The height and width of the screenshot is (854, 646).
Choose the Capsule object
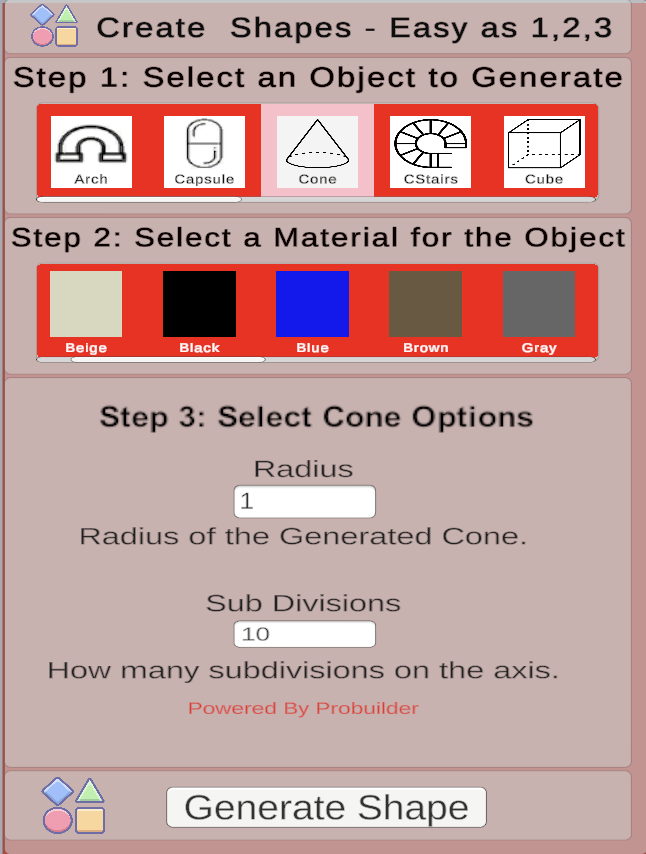click(204, 151)
